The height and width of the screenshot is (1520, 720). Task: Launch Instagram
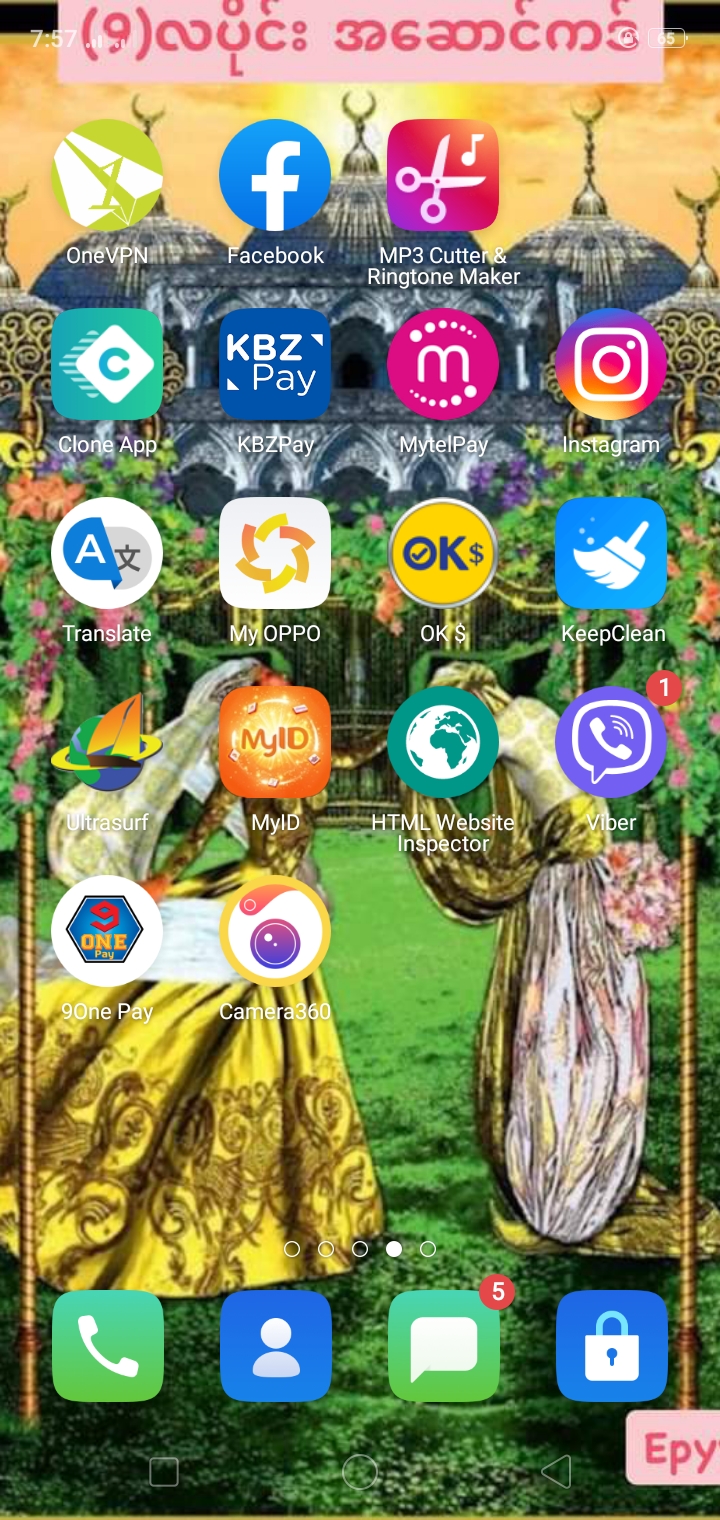tap(611, 364)
